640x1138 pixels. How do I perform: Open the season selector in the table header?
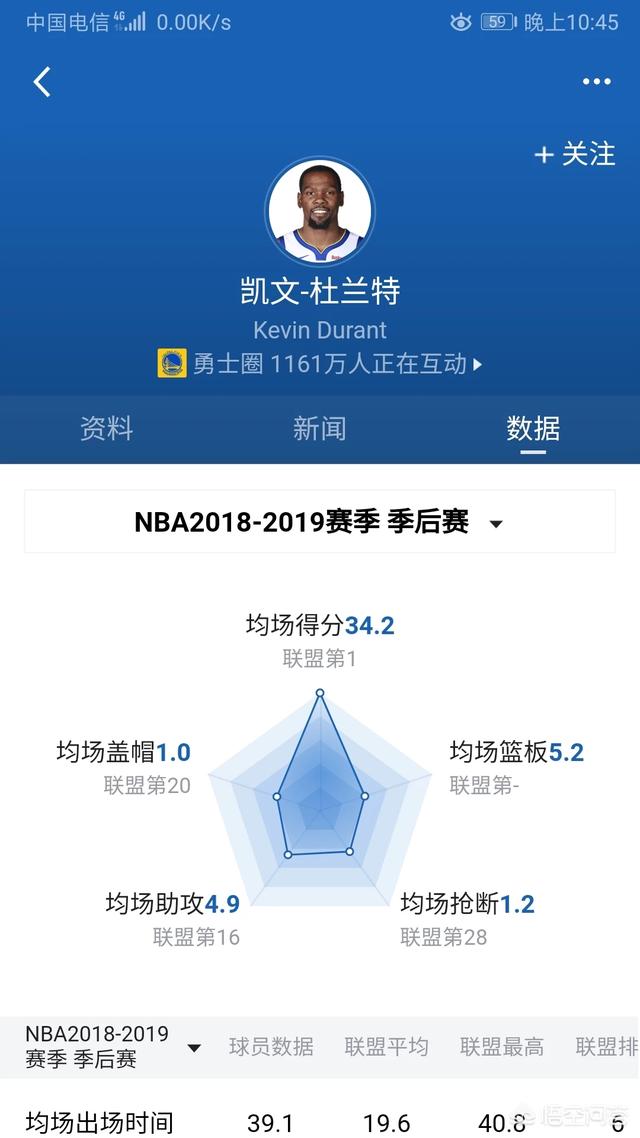click(x=112, y=1046)
